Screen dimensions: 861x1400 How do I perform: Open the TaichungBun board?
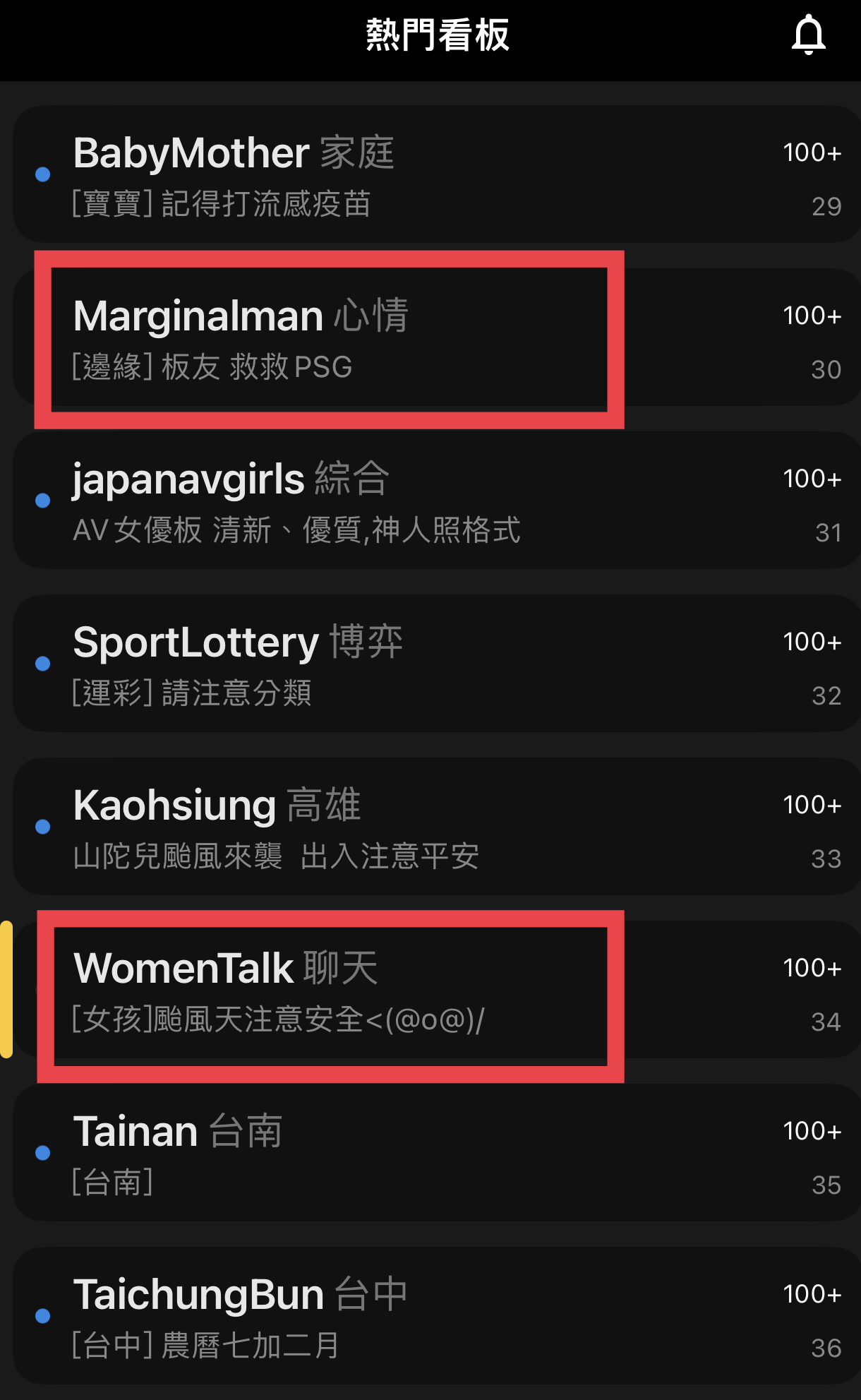[x=437, y=1316]
